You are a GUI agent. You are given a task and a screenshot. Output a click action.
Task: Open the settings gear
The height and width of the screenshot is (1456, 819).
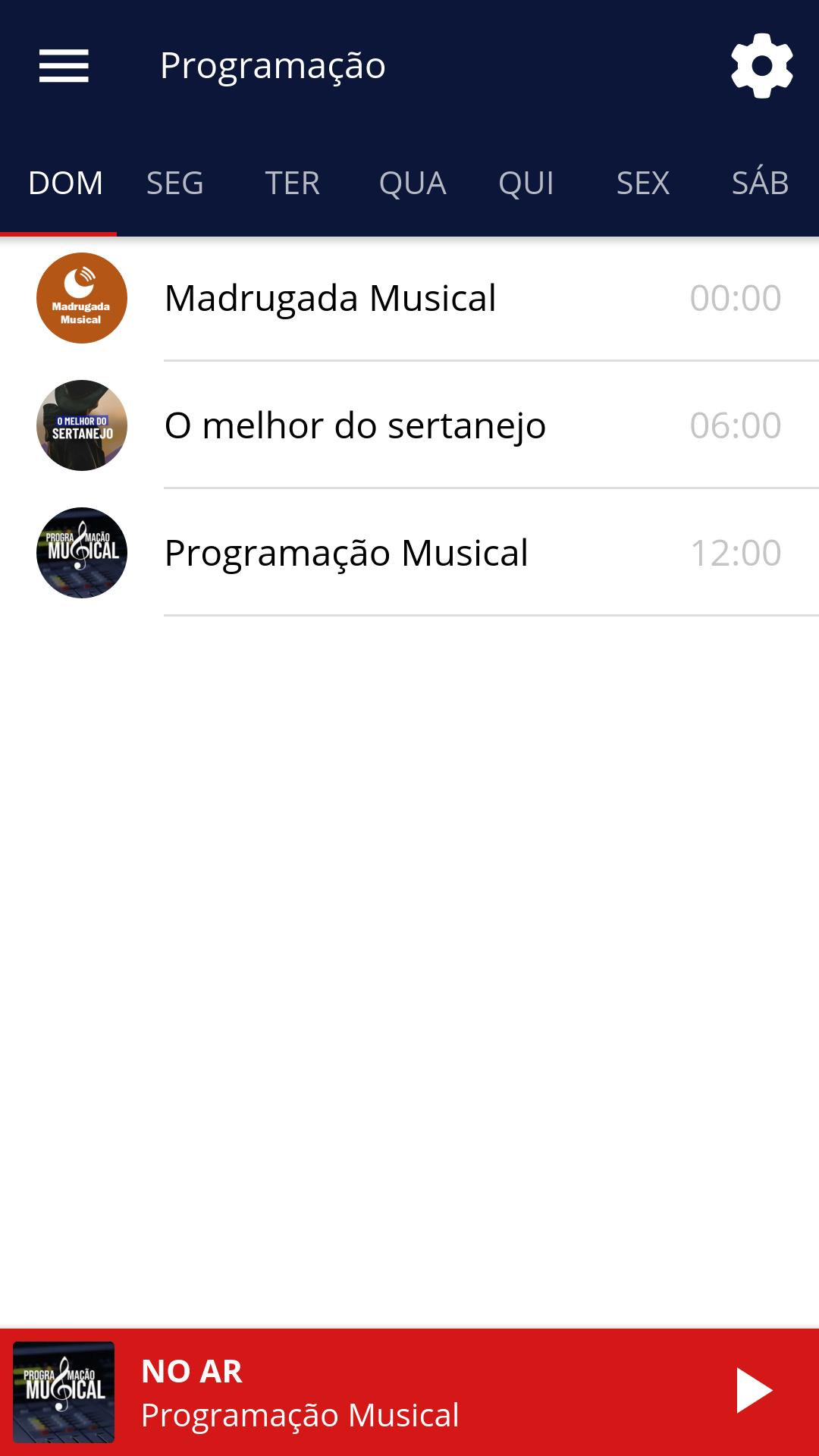click(x=761, y=65)
